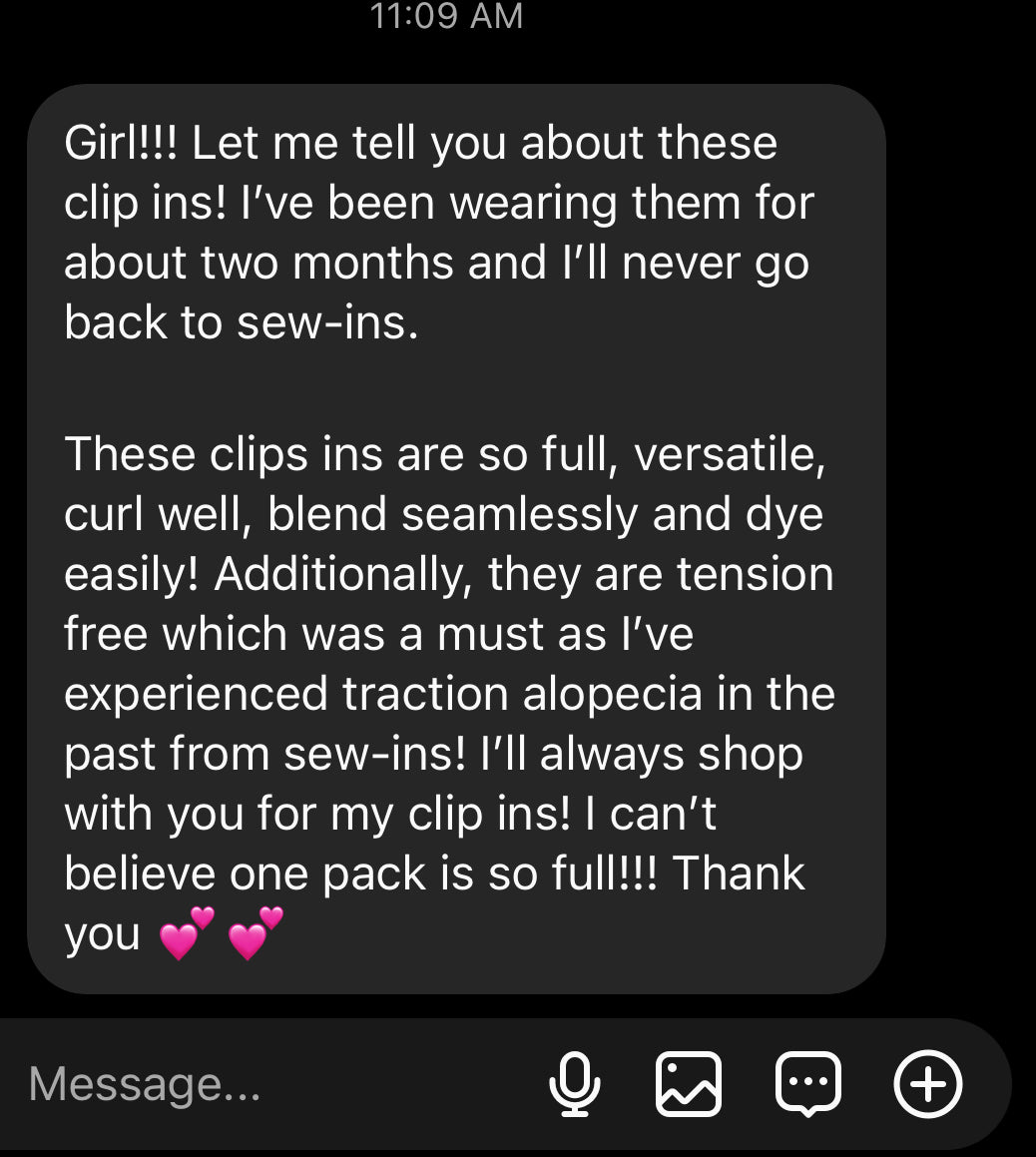Open more options with the plus icon
The width and height of the screenshot is (1036, 1157).
point(927,1084)
